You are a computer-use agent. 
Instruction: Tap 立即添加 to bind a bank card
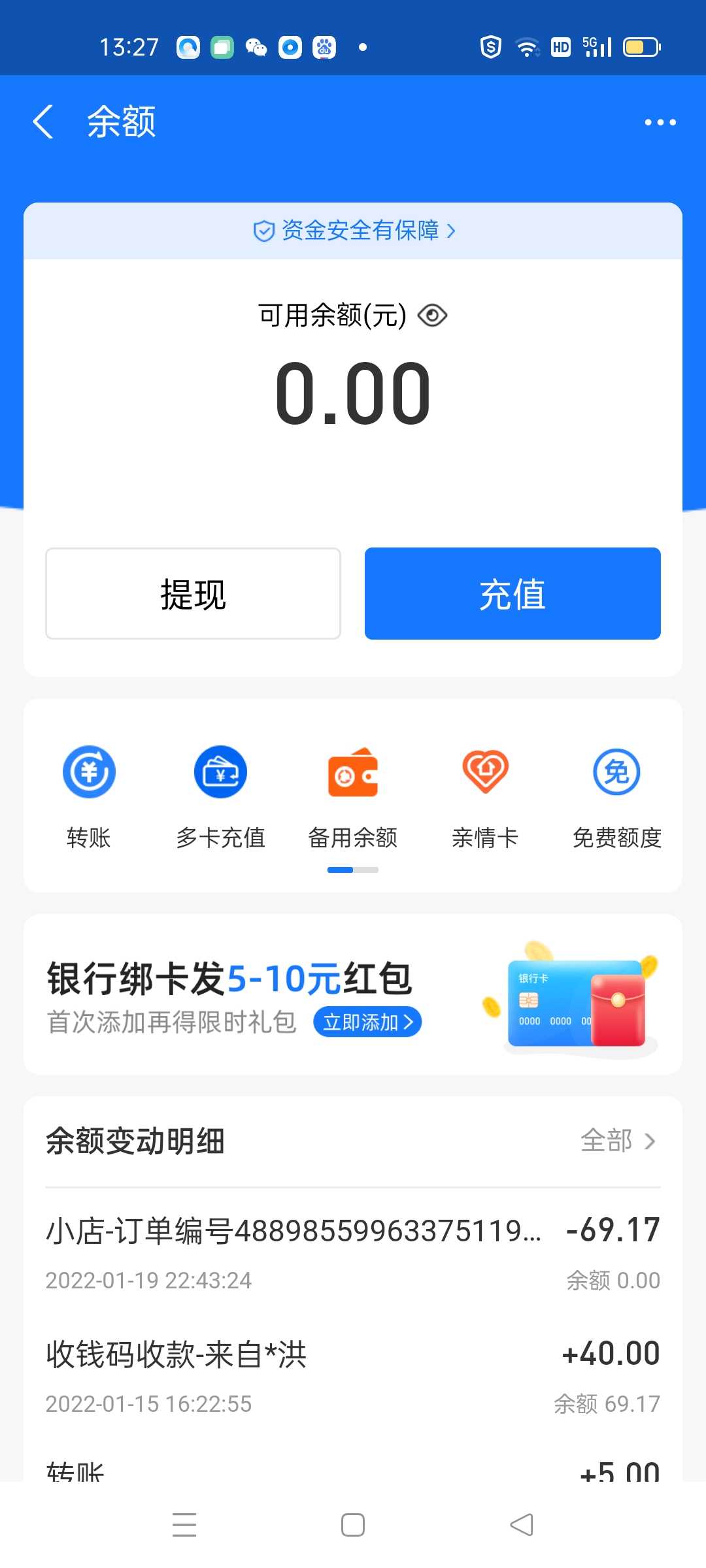367,1022
